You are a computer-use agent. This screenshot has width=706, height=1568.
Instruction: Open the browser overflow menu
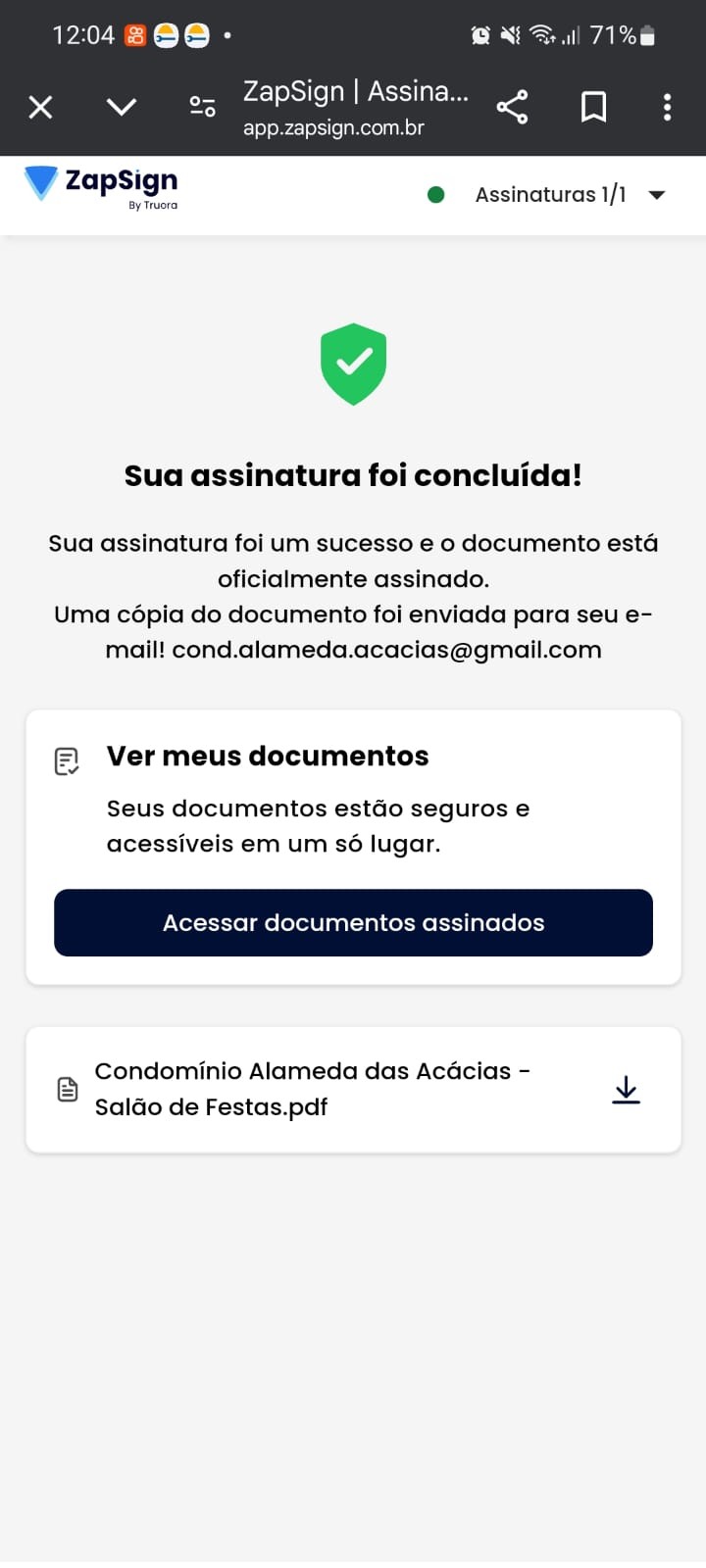click(x=667, y=107)
